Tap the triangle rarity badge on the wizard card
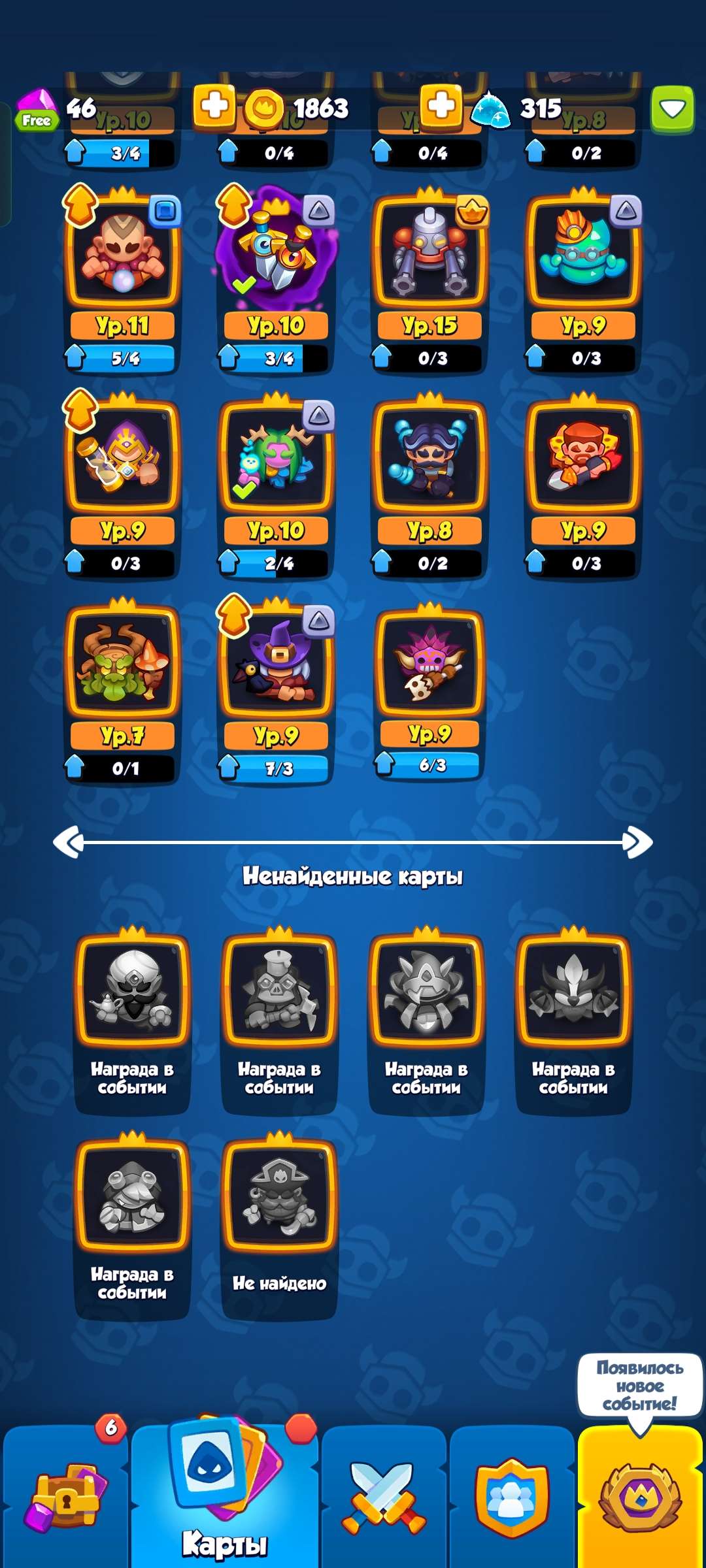This screenshot has width=706, height=1568. coord(319,620)
